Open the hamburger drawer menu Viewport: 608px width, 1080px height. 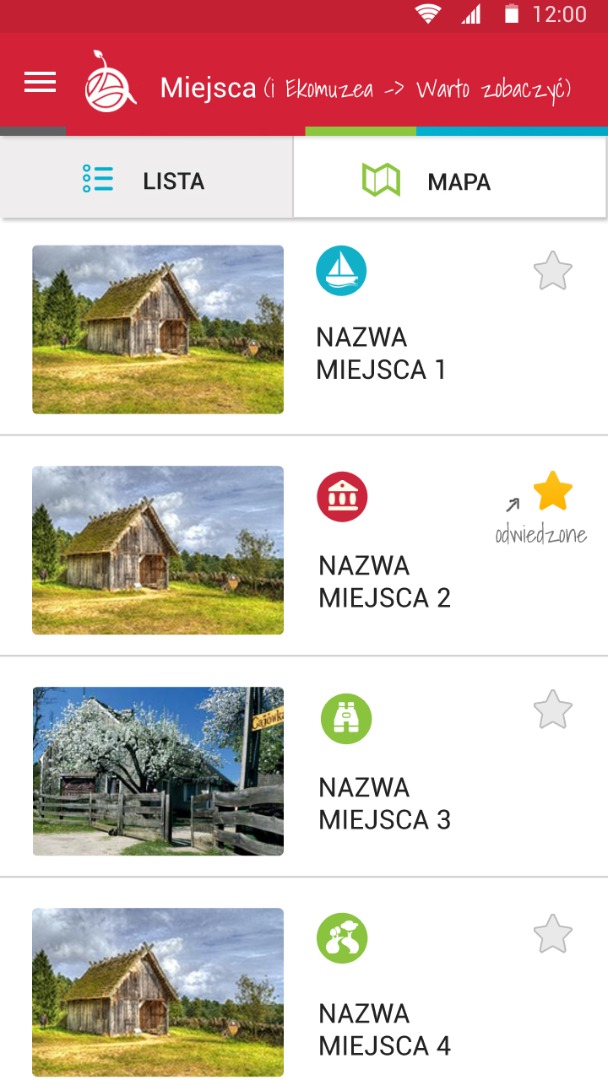(x=40, y=83)
